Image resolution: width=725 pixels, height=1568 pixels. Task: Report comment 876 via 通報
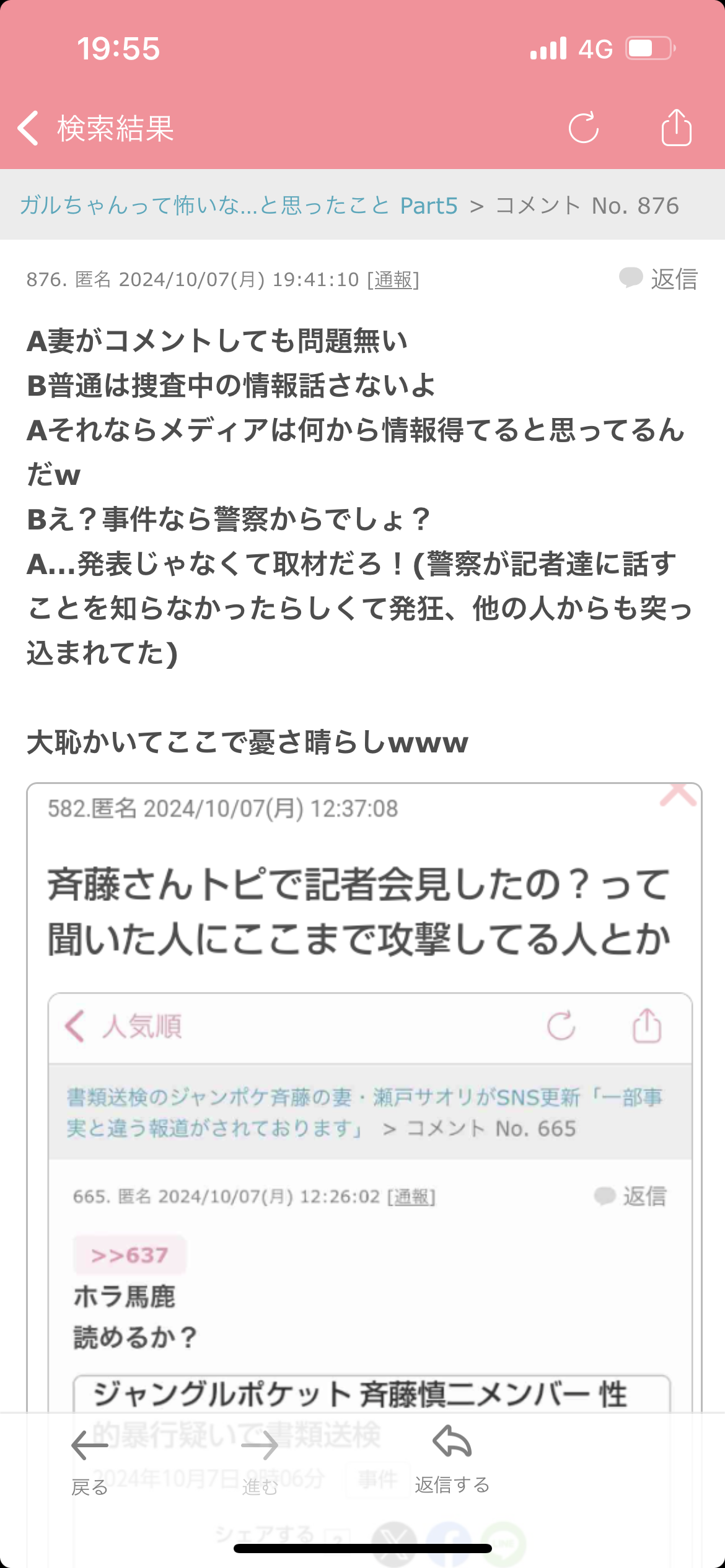tap(393, 280)
